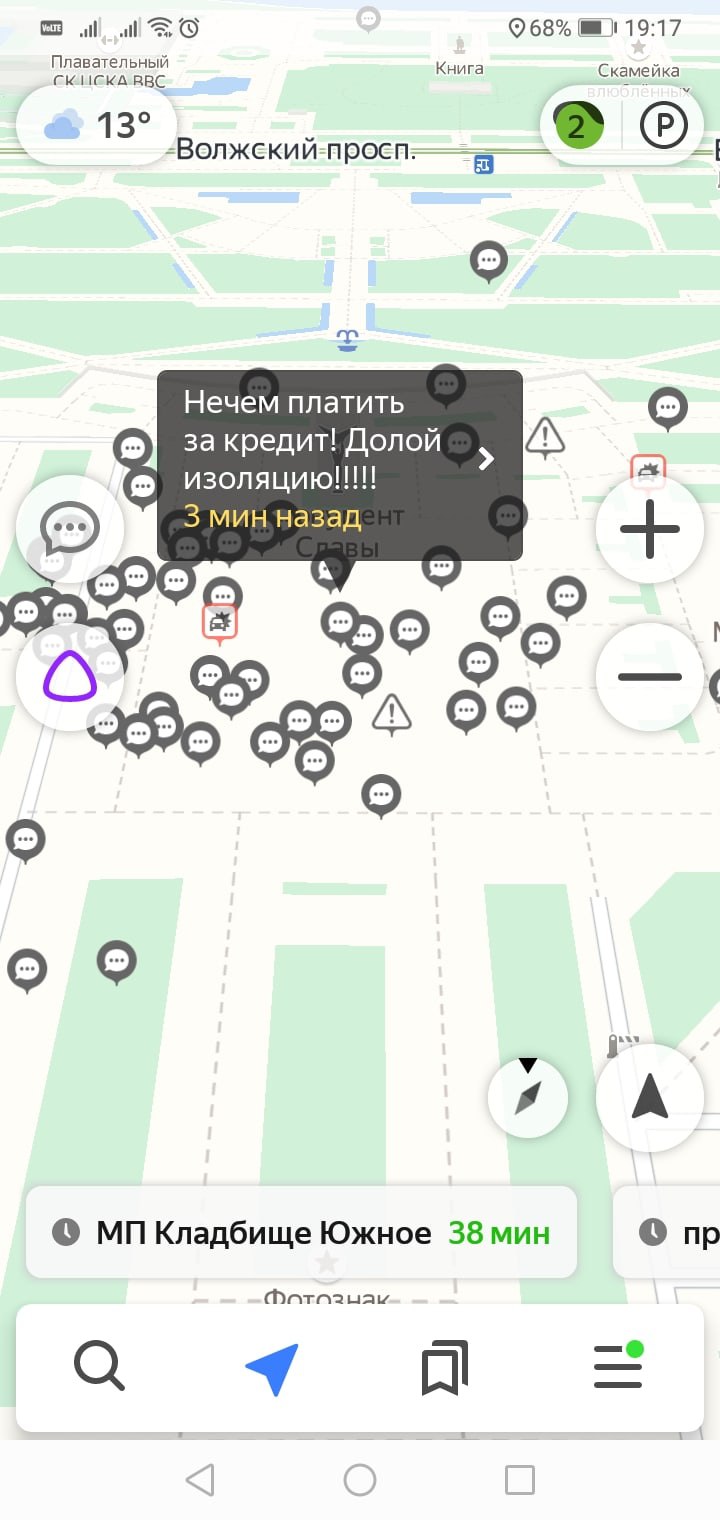The height and width of the screenshot is (1520, 720).
Task: Open saved bookmarks
Action: (x=445, y=1367)
